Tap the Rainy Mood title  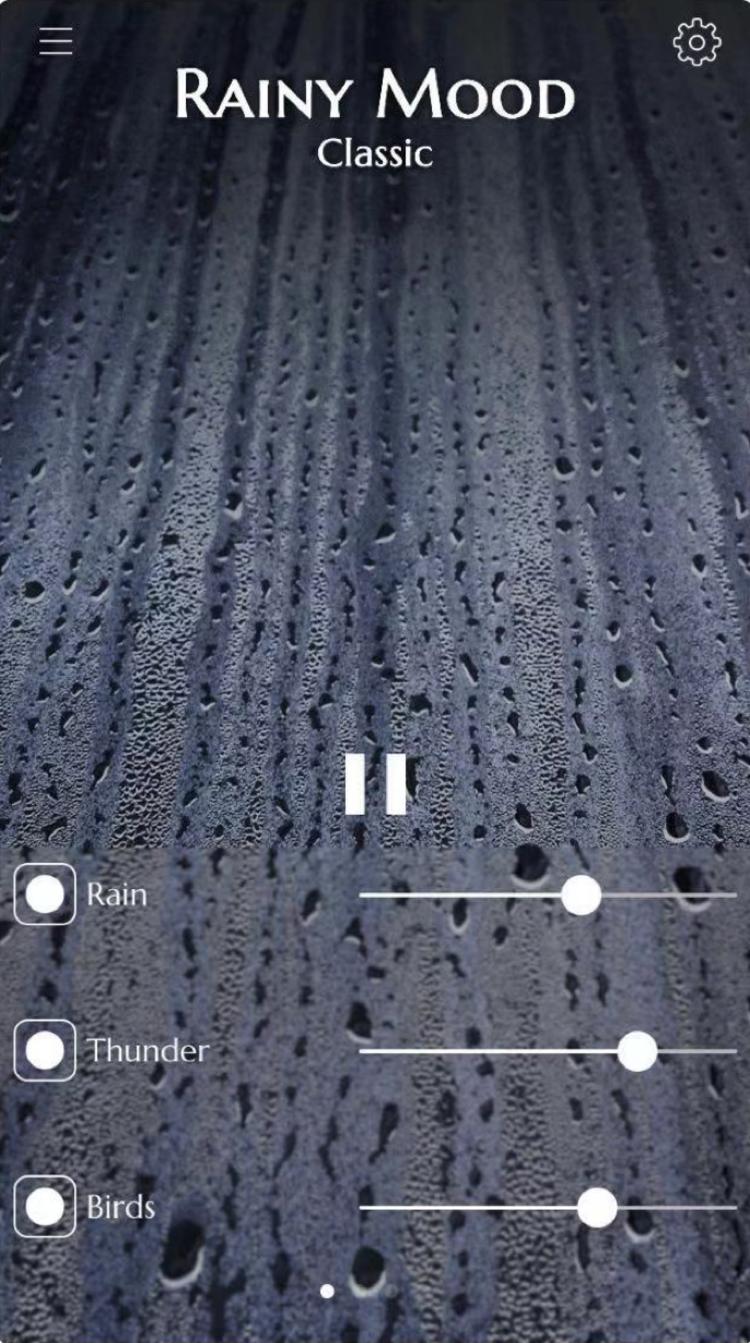click(x=375, y=97)
